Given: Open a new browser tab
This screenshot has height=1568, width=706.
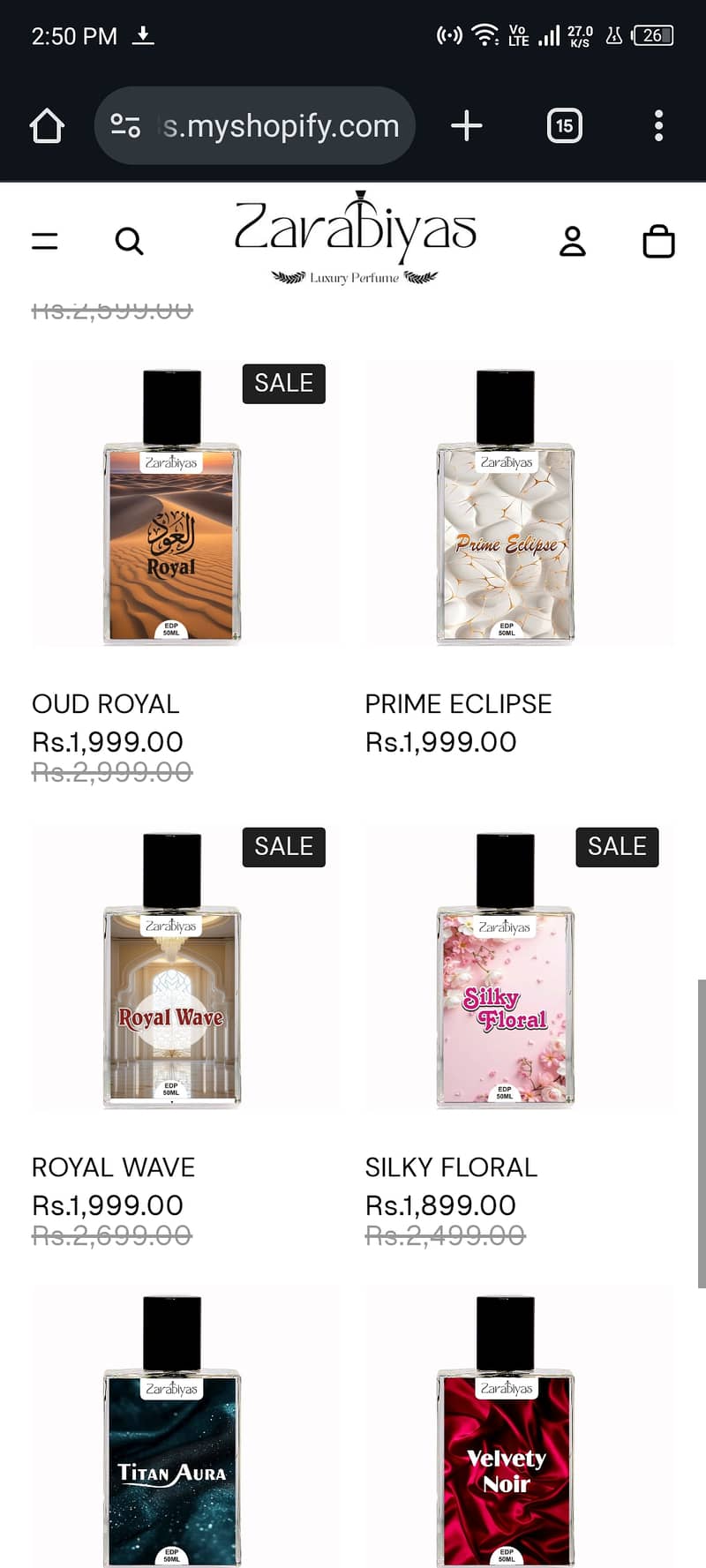Looking at the screenshot, I should coord(466,126).
